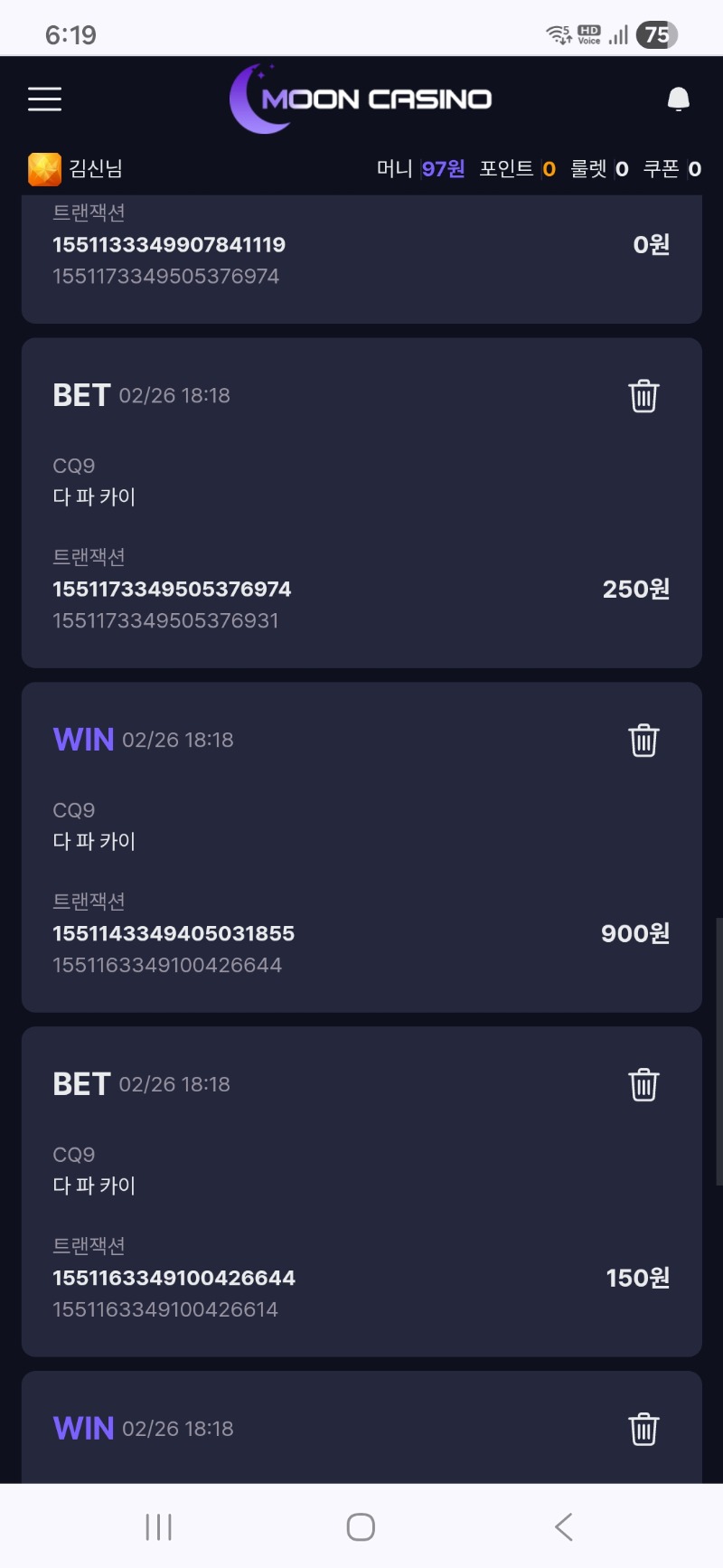The image size is (723, 1568).
Task: Select the CQ9 provider label on the BET card
Action: pyautogui.click(x=73, y=465)
